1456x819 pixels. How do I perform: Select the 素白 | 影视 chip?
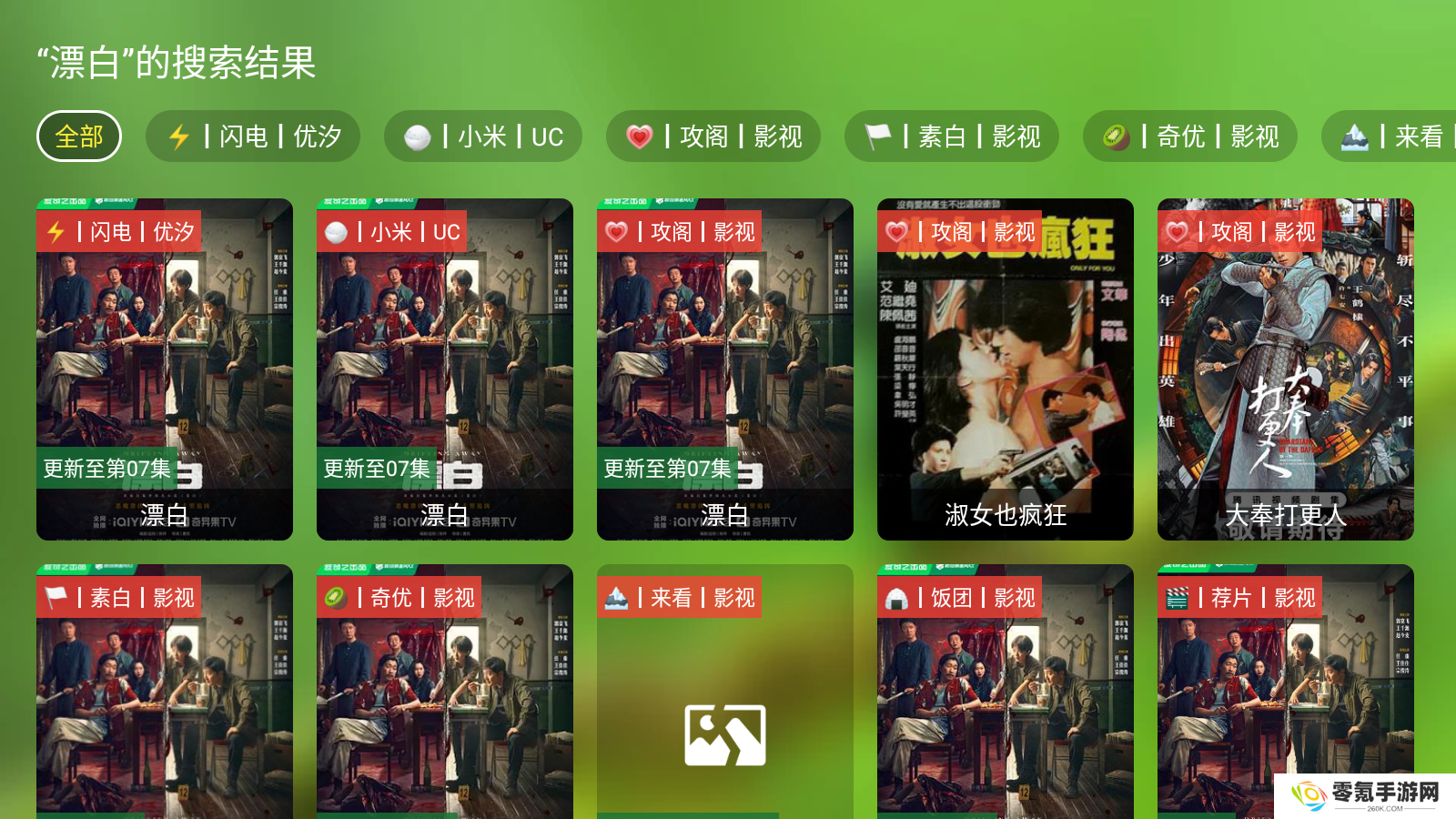tap(952, 136)
